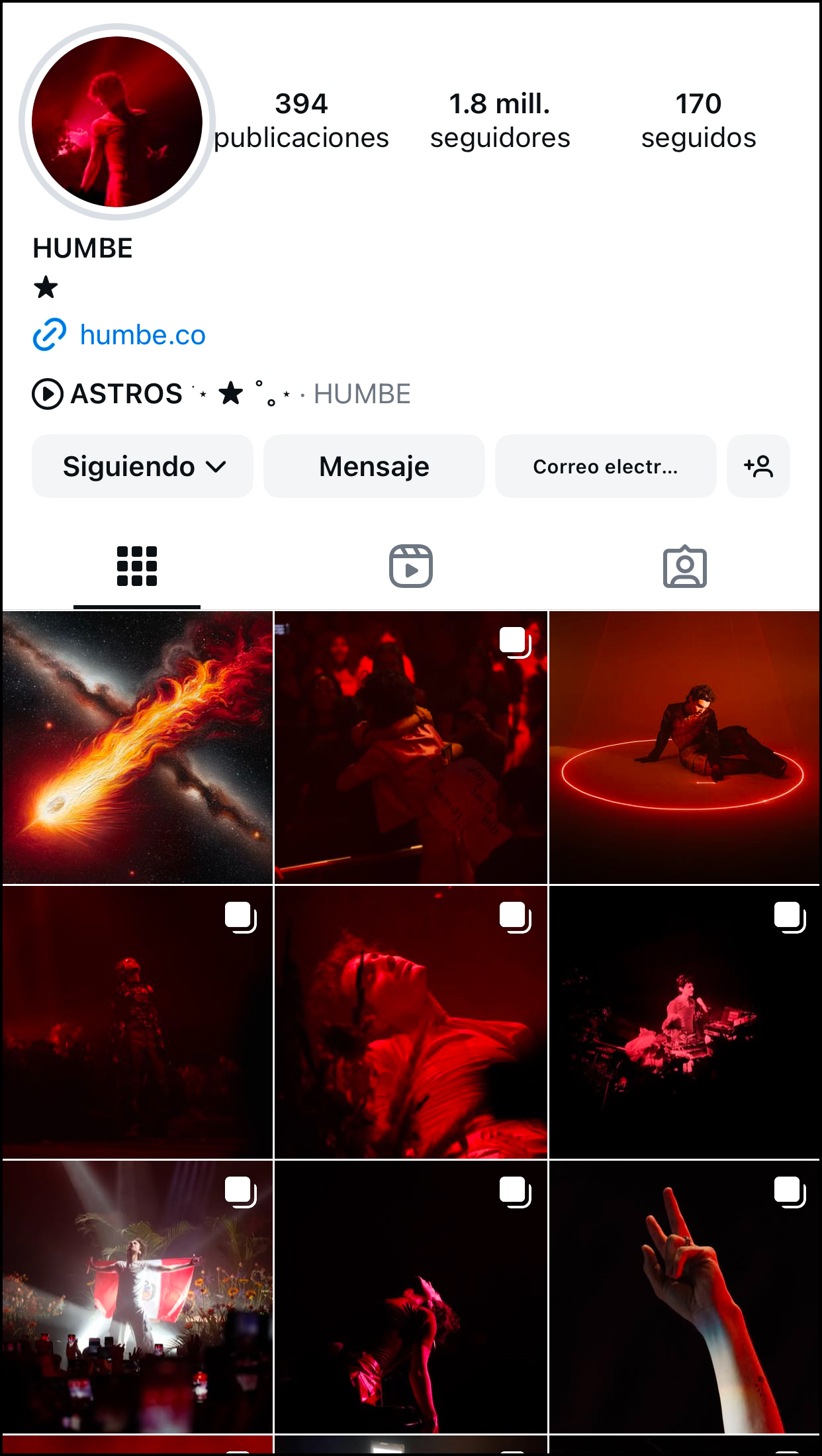The image size is (822, 1456).
Task: Open the post of people hugging
Action: (x=410, y=748)
